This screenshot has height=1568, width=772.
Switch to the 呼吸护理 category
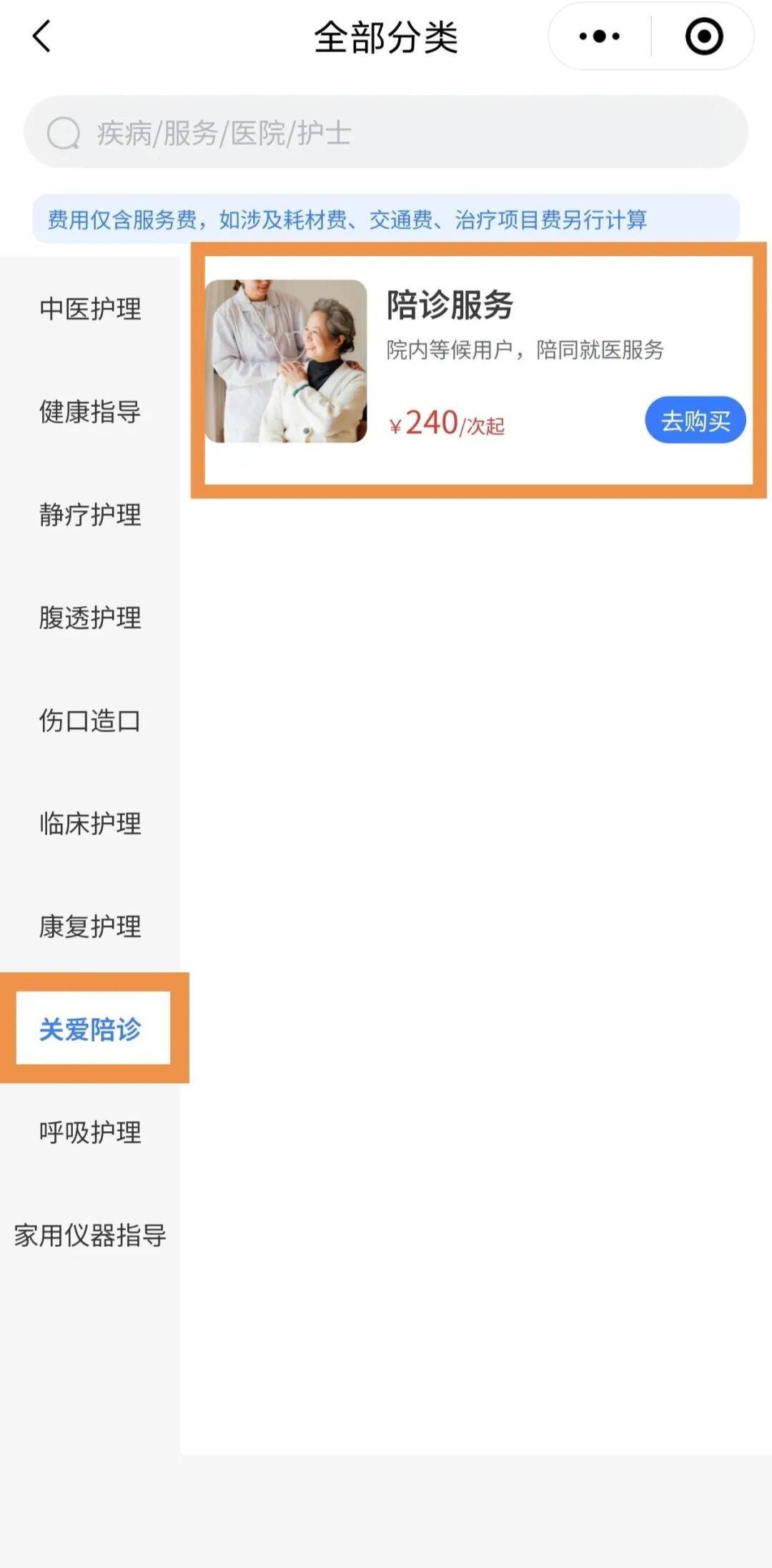pos(90,1133)
